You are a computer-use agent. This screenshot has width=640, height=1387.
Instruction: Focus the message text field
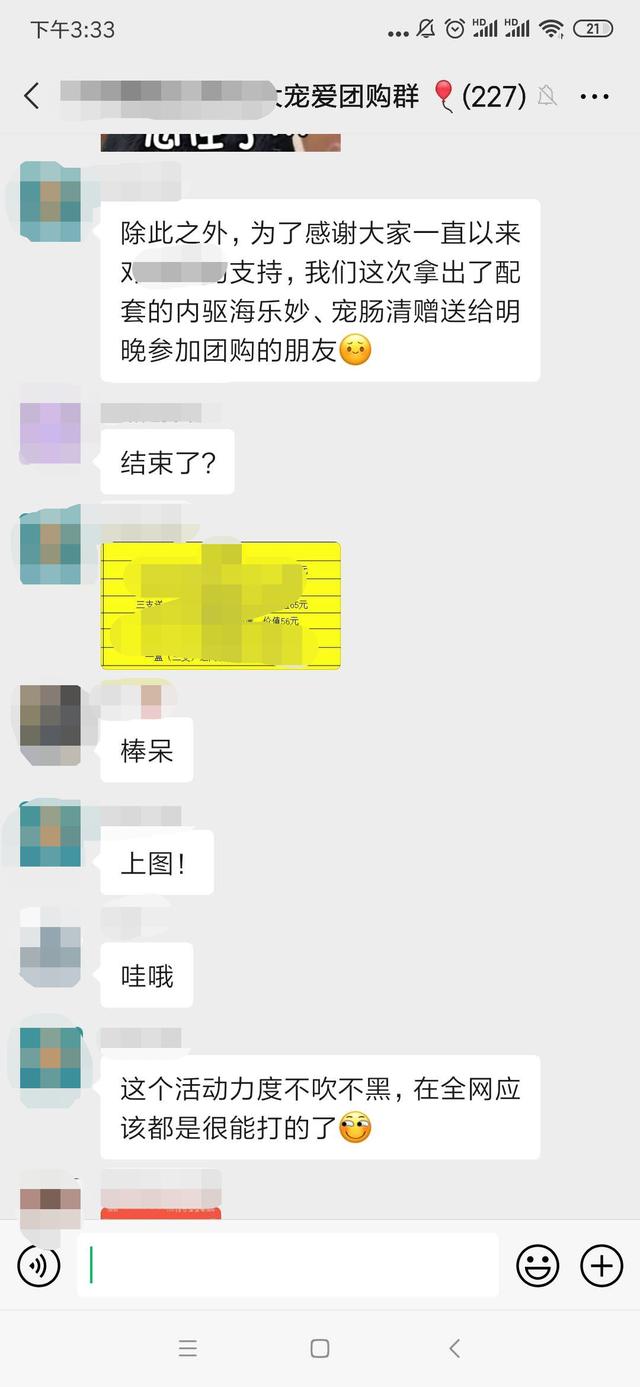click(x=288, y=1266)
